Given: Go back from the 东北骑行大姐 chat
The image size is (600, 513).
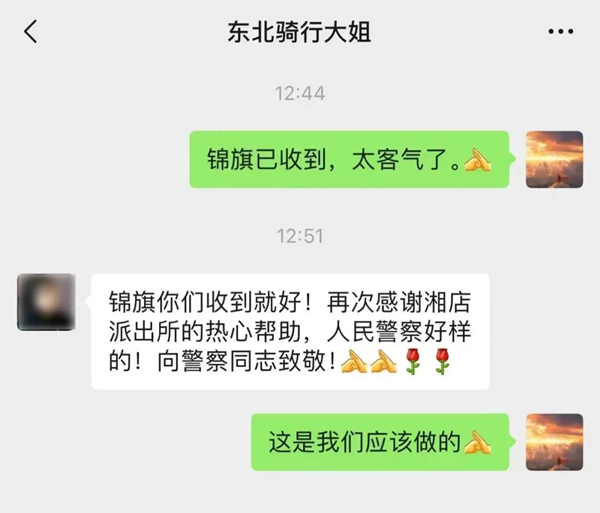Looking at the screenshot, I should [30, 32].
